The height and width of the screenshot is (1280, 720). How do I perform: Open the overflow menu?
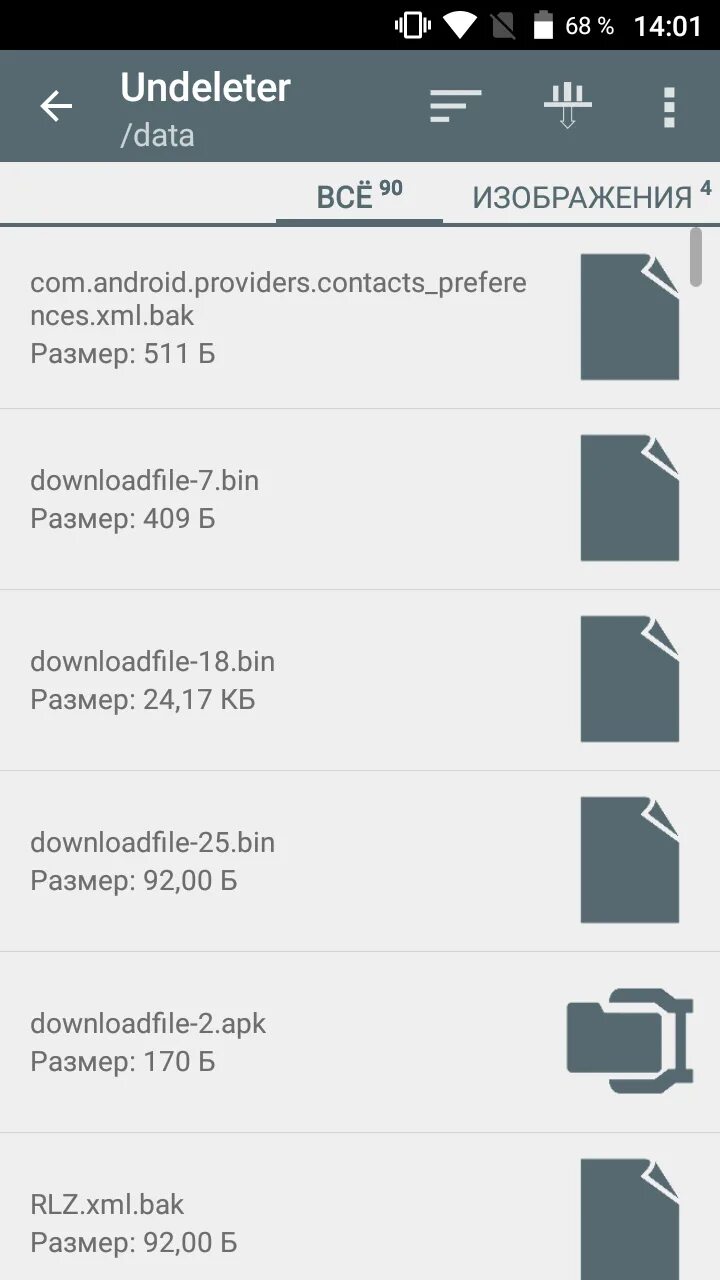click(x=669, y=106)
